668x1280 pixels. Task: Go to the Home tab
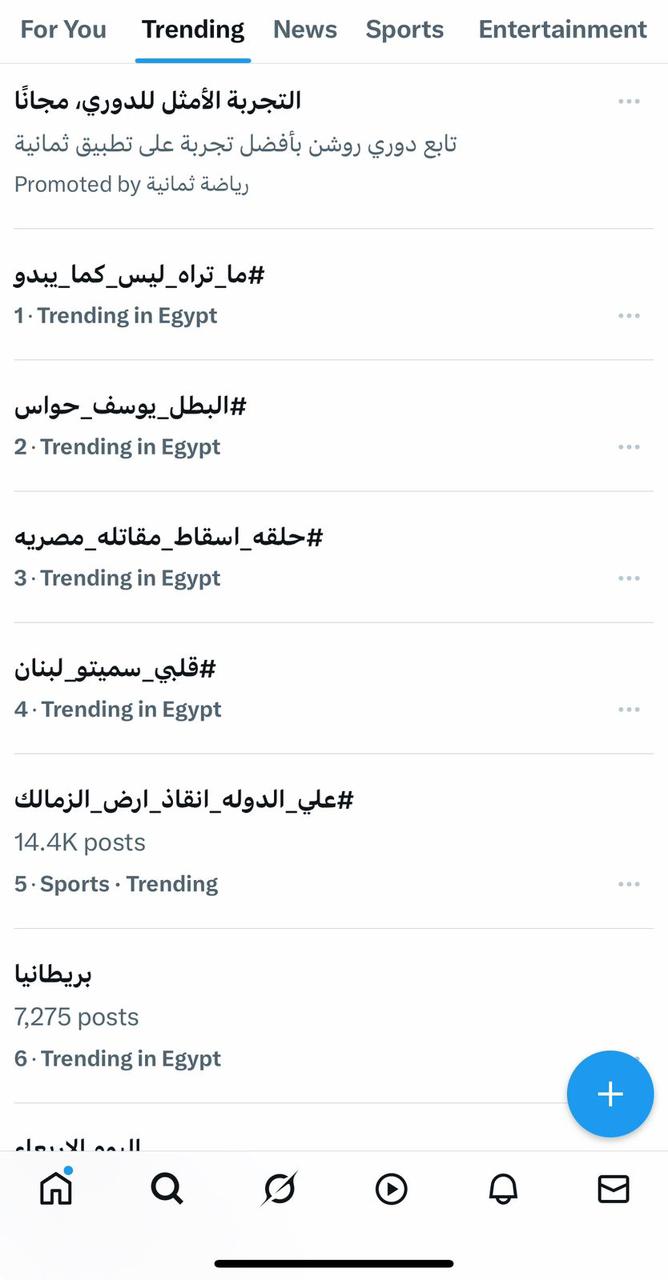pos(56,1188)
